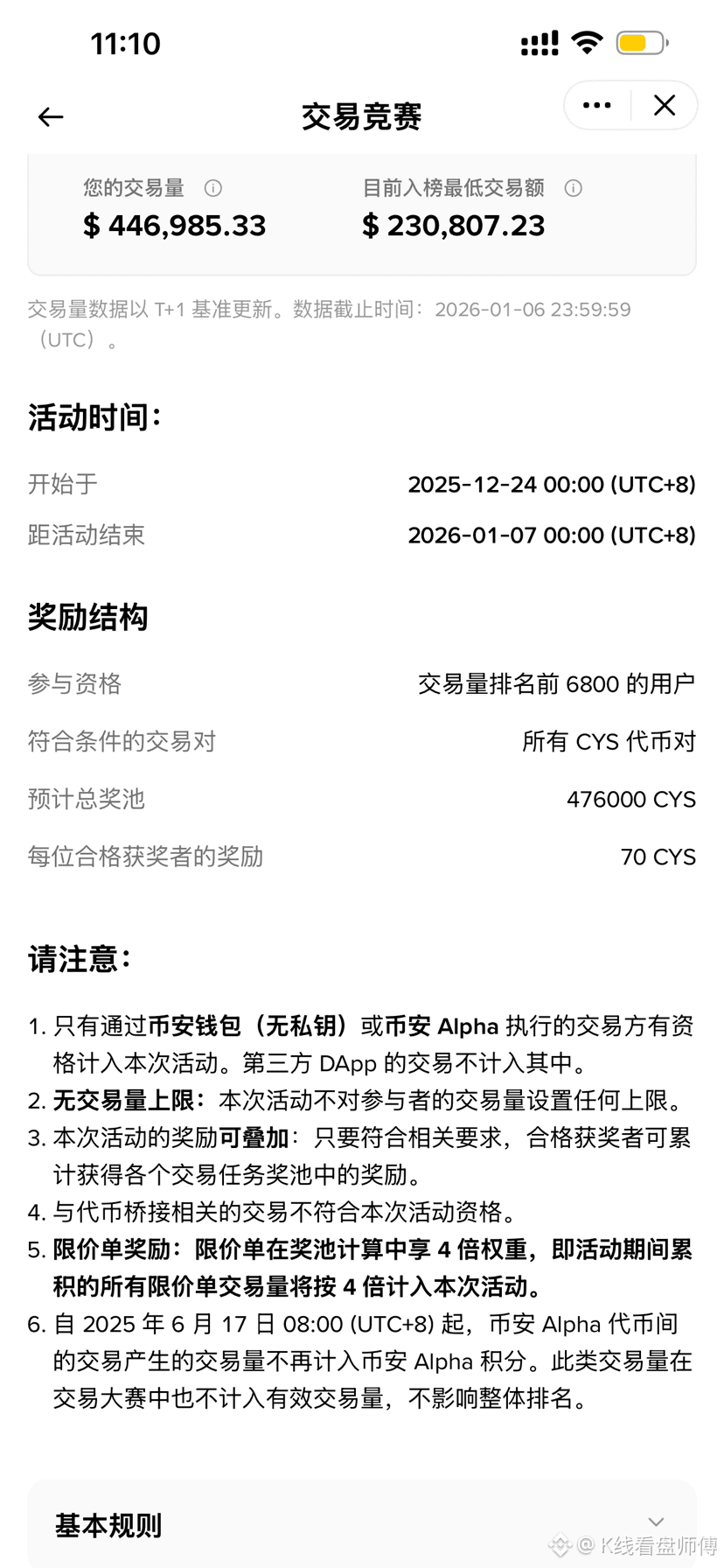Tap the battery indicator in the status bar
724x1568 pixels.
tap(637, 41)
